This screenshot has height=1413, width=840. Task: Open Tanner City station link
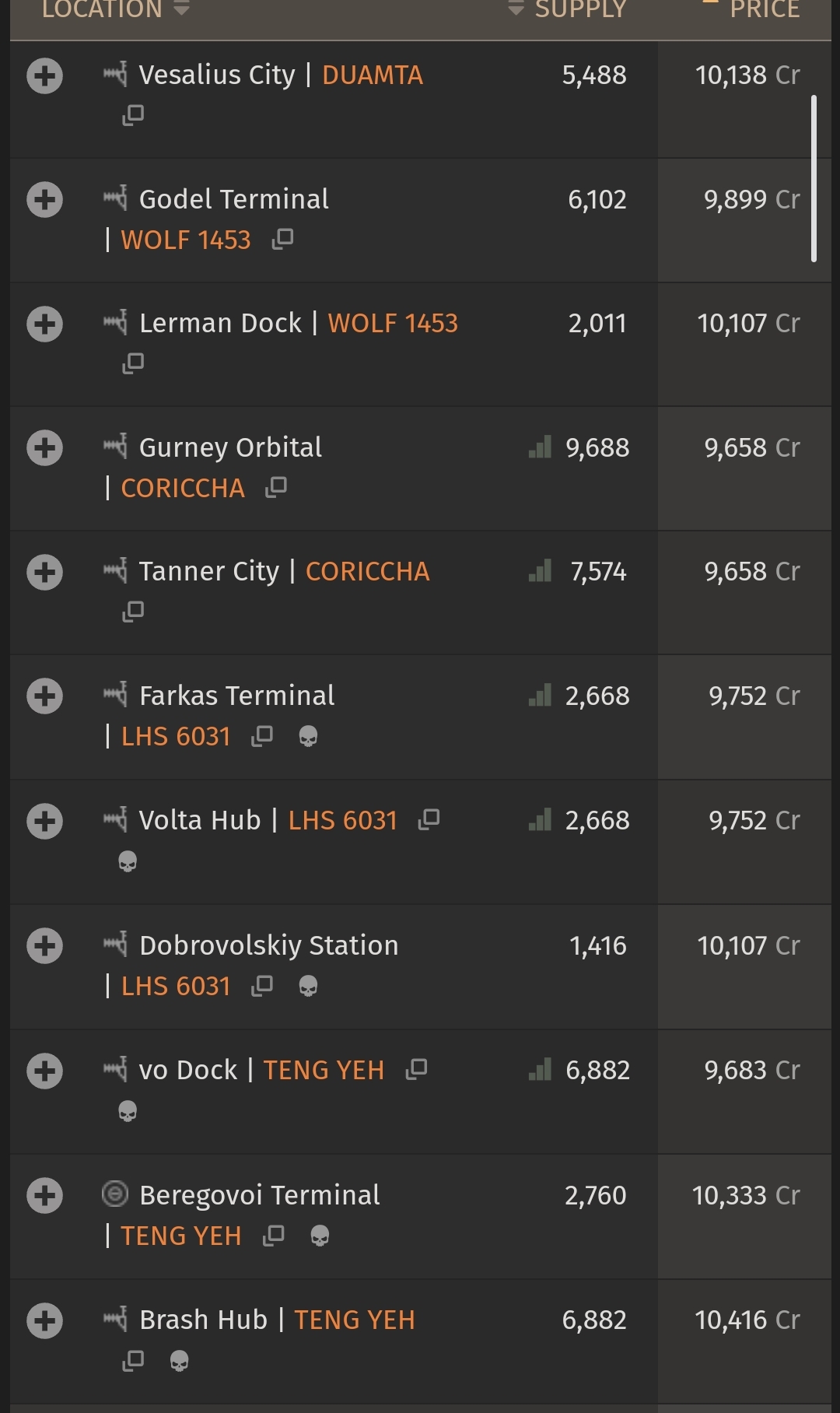click(208, 571)
